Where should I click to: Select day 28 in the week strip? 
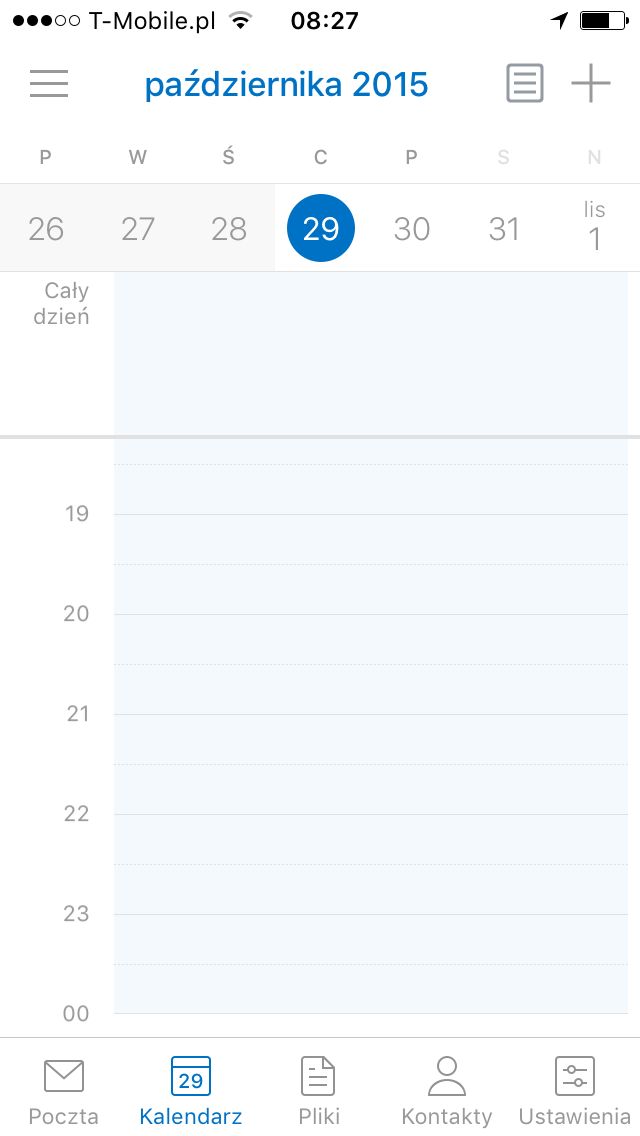coord(229,229)
